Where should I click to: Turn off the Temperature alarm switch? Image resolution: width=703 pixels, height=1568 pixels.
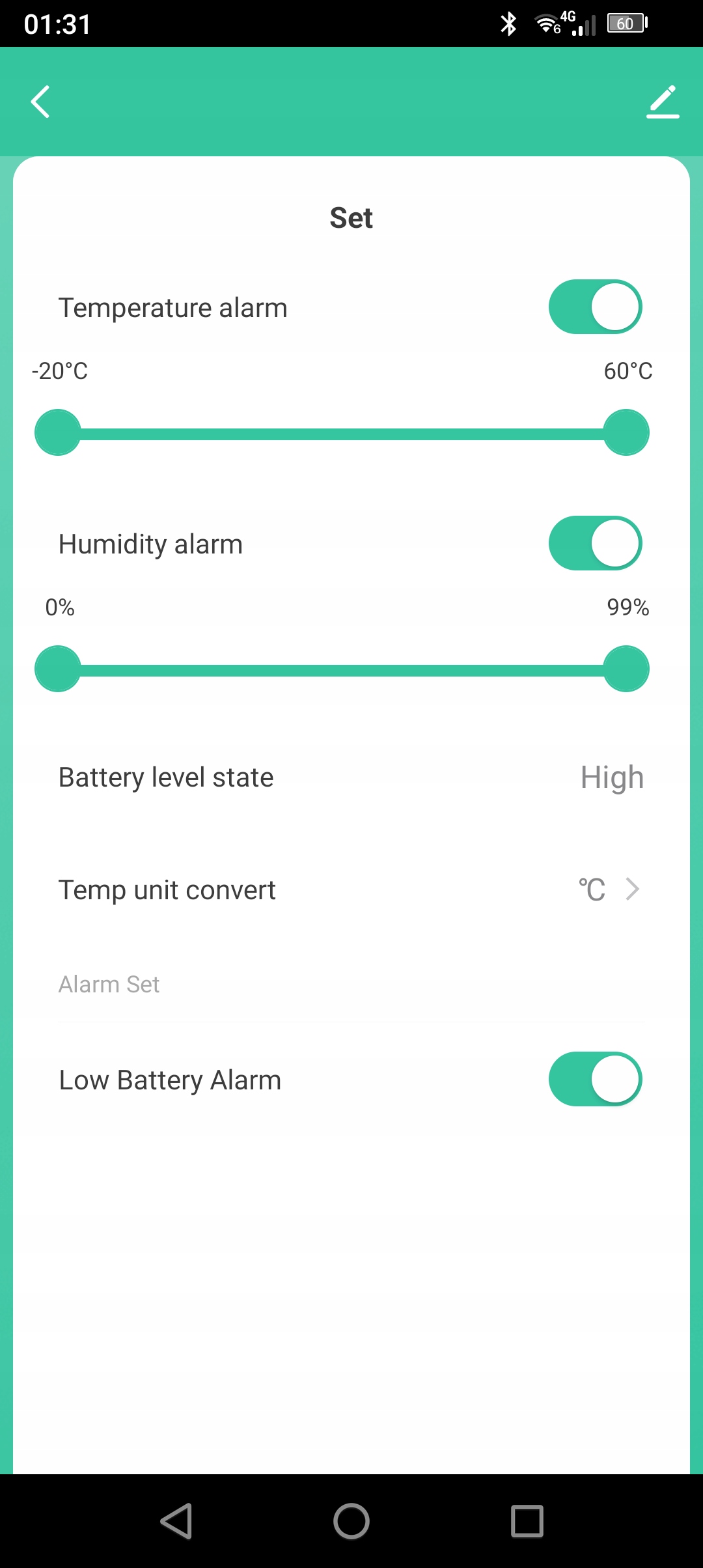[x=595, y=307]
